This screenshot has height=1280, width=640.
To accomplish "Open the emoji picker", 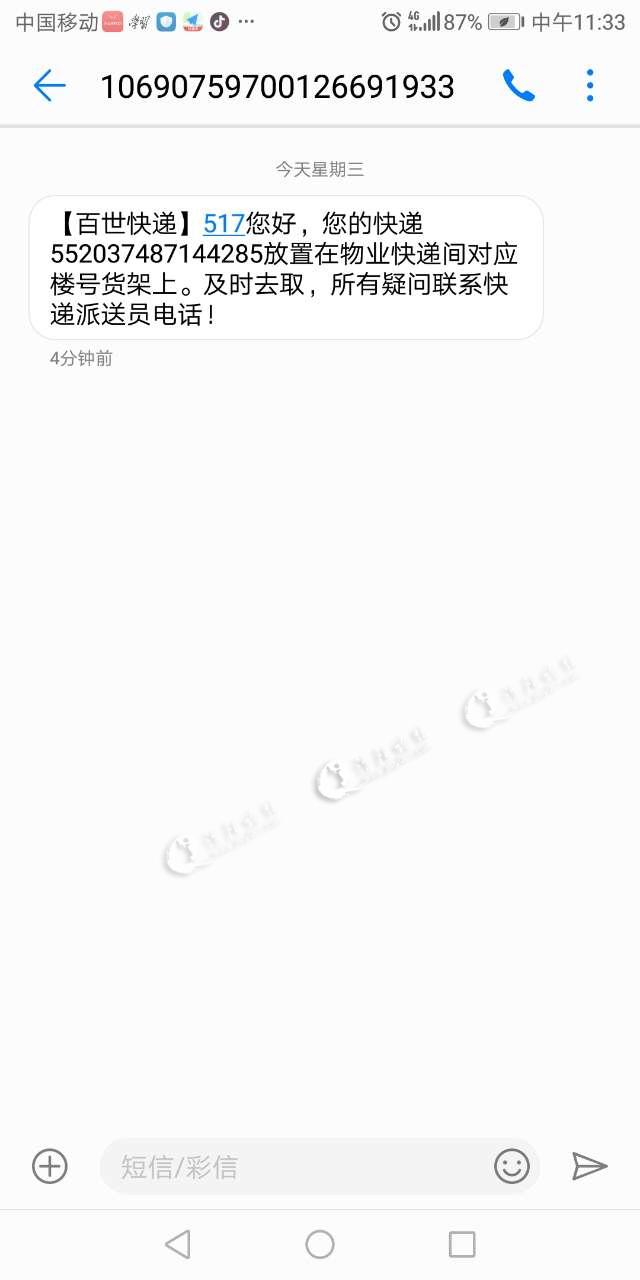I will (511, 1166).
